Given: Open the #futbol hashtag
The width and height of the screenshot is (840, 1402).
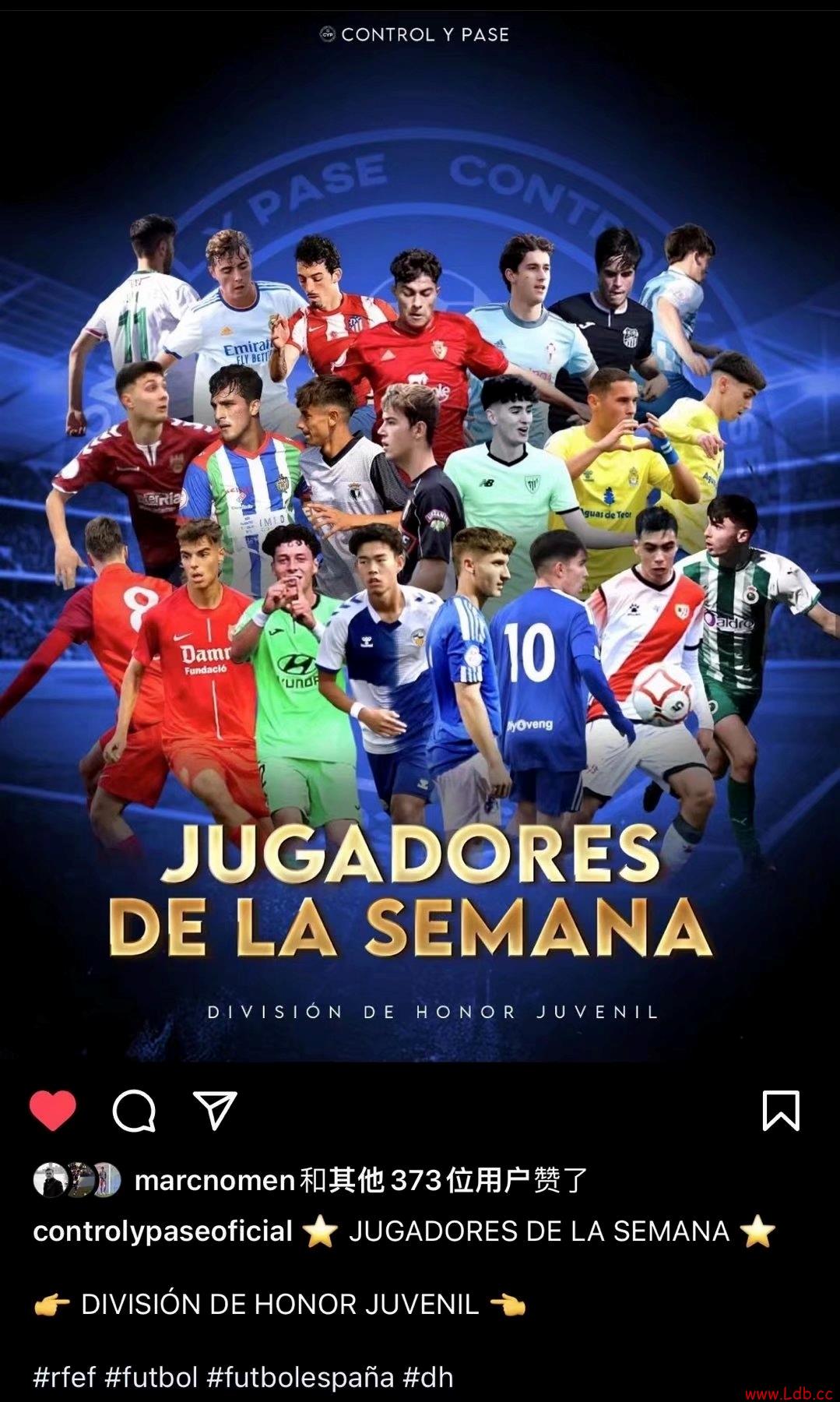Looking at the screenshot, I should pos(151,1377).
